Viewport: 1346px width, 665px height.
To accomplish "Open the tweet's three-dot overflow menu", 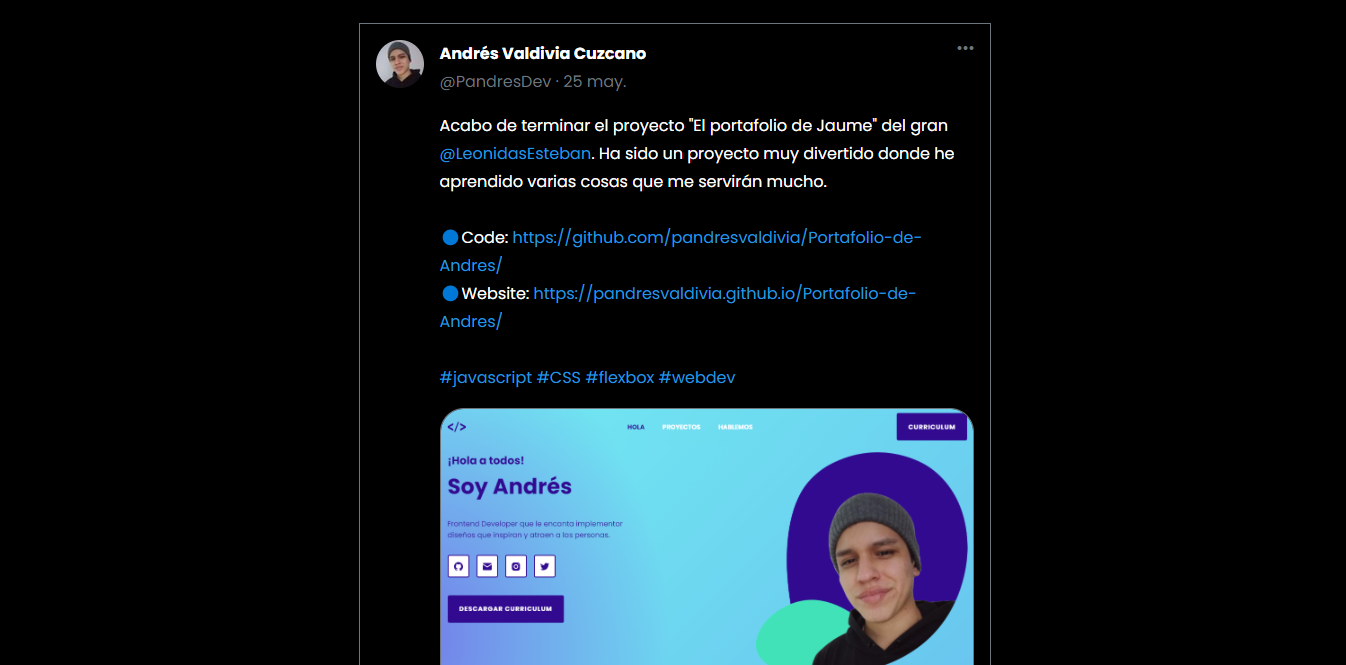I will pos(965,48).
